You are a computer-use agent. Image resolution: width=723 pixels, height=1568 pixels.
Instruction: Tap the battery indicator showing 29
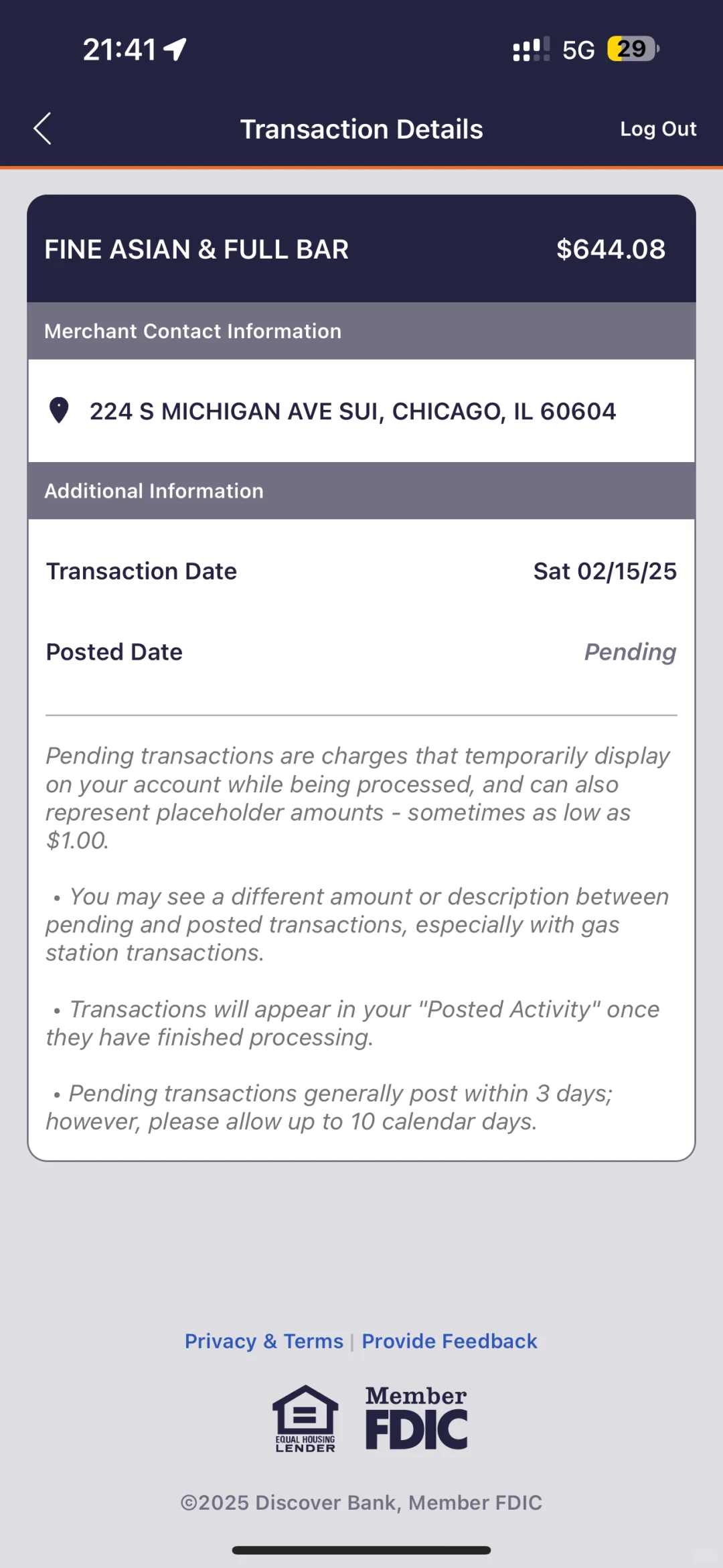(630, 48)
